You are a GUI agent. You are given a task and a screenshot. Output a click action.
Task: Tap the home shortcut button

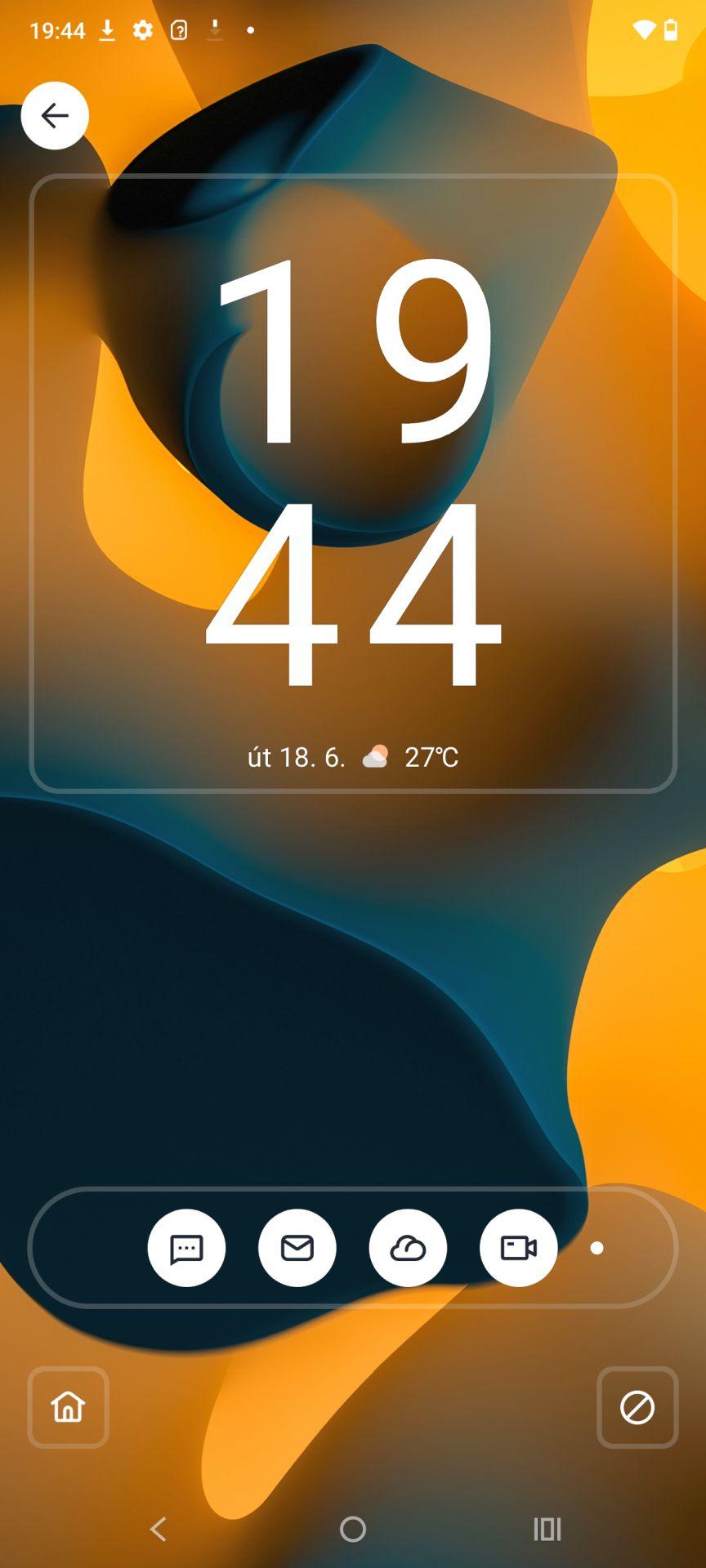click(68, 1407)
